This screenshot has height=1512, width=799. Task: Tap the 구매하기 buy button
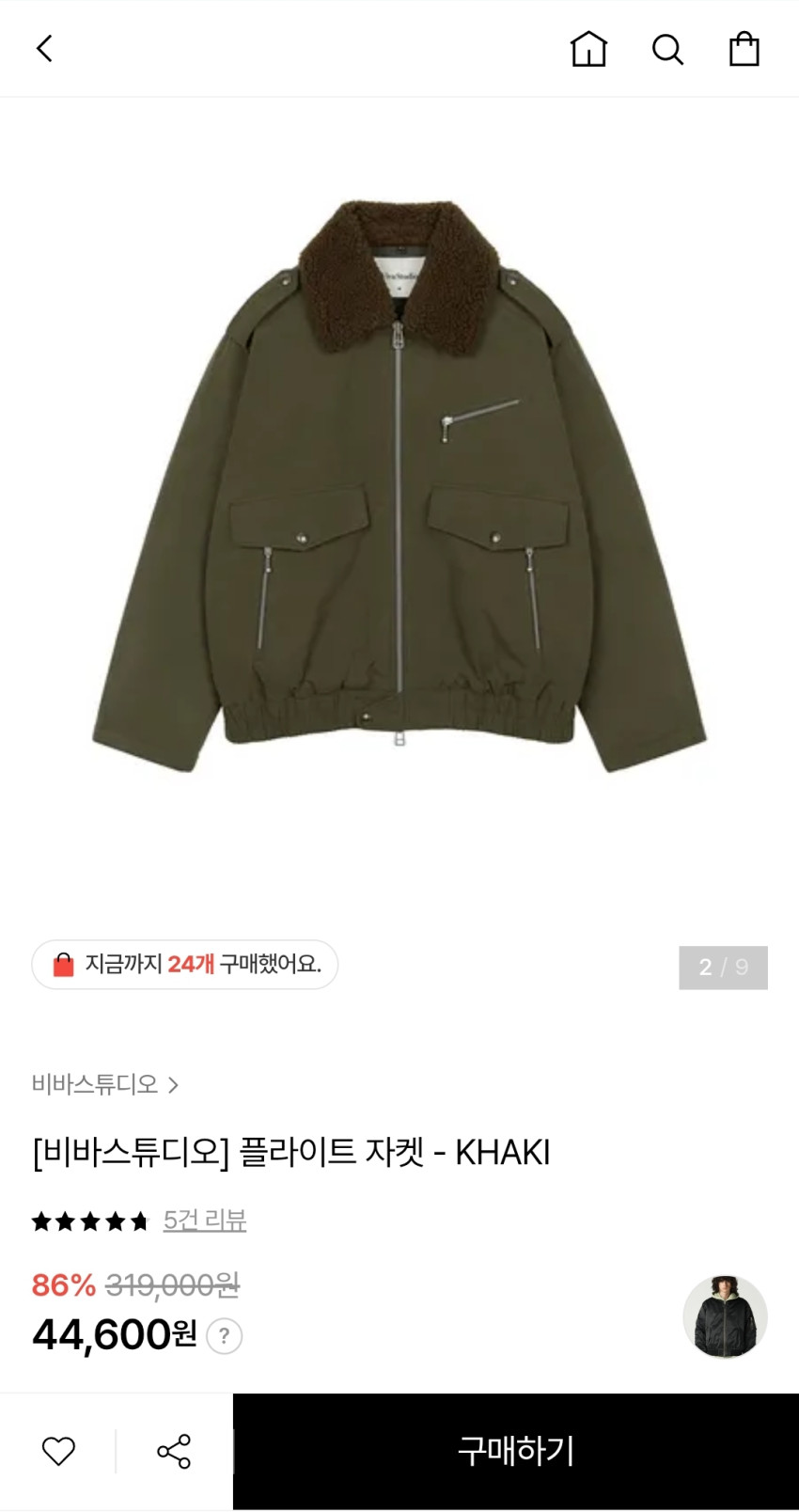tap(515, 1451)
